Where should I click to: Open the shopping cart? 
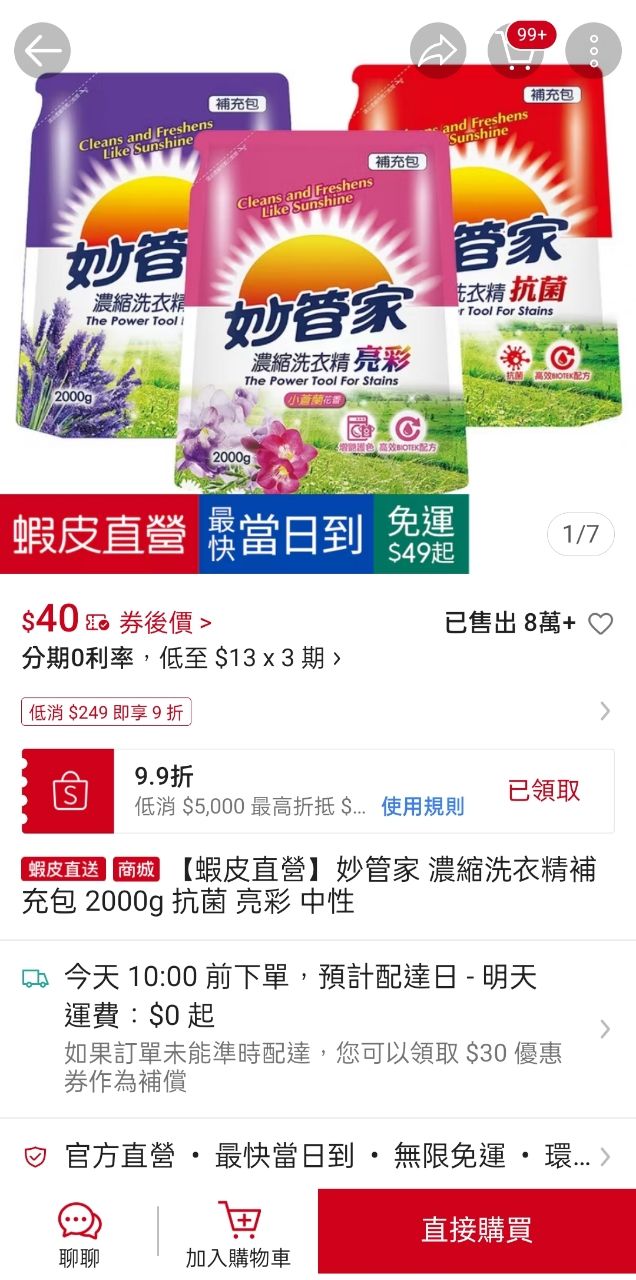(x=515, y=51)
